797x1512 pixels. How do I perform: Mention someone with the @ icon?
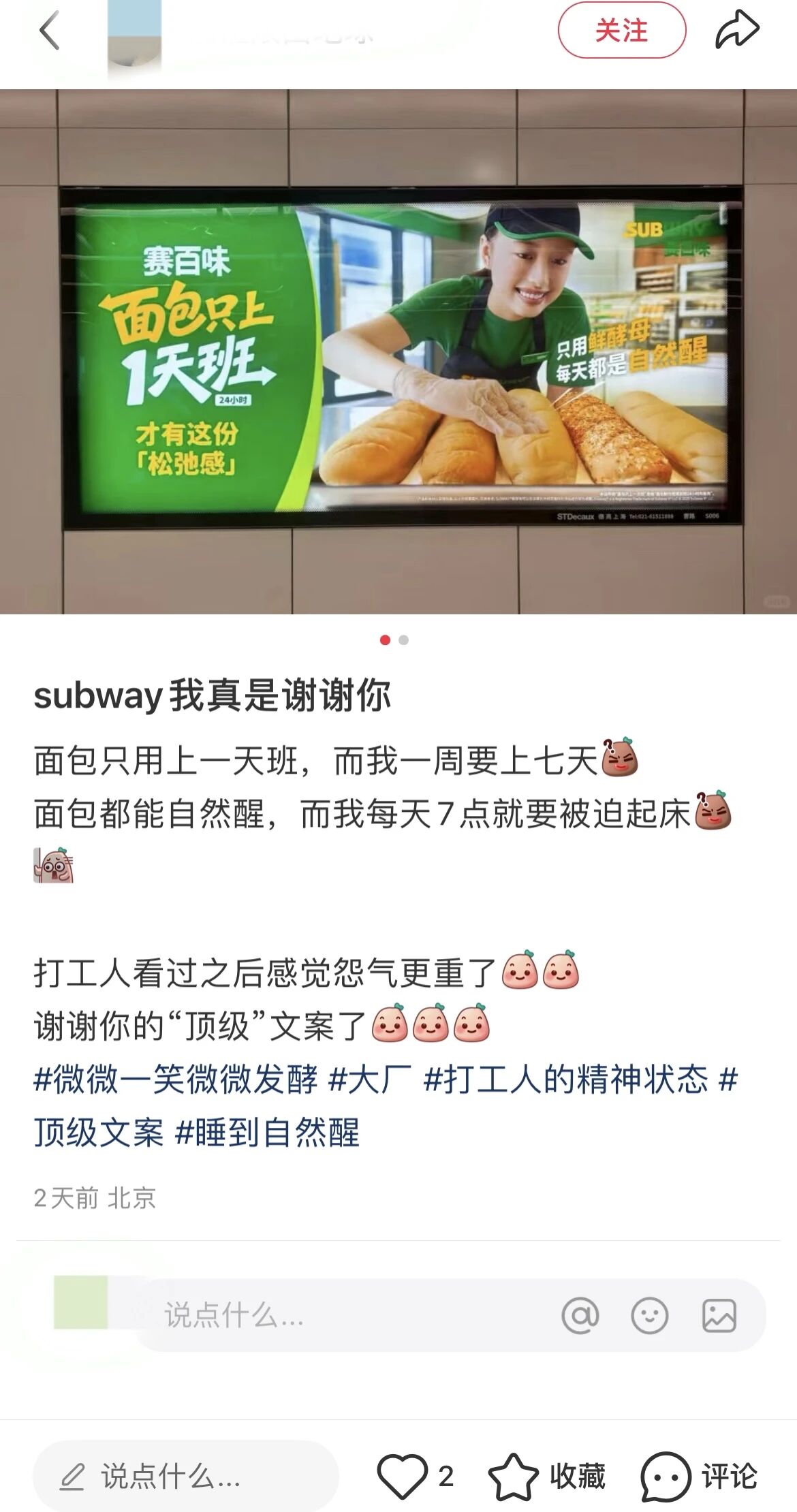pos(580,1315)
